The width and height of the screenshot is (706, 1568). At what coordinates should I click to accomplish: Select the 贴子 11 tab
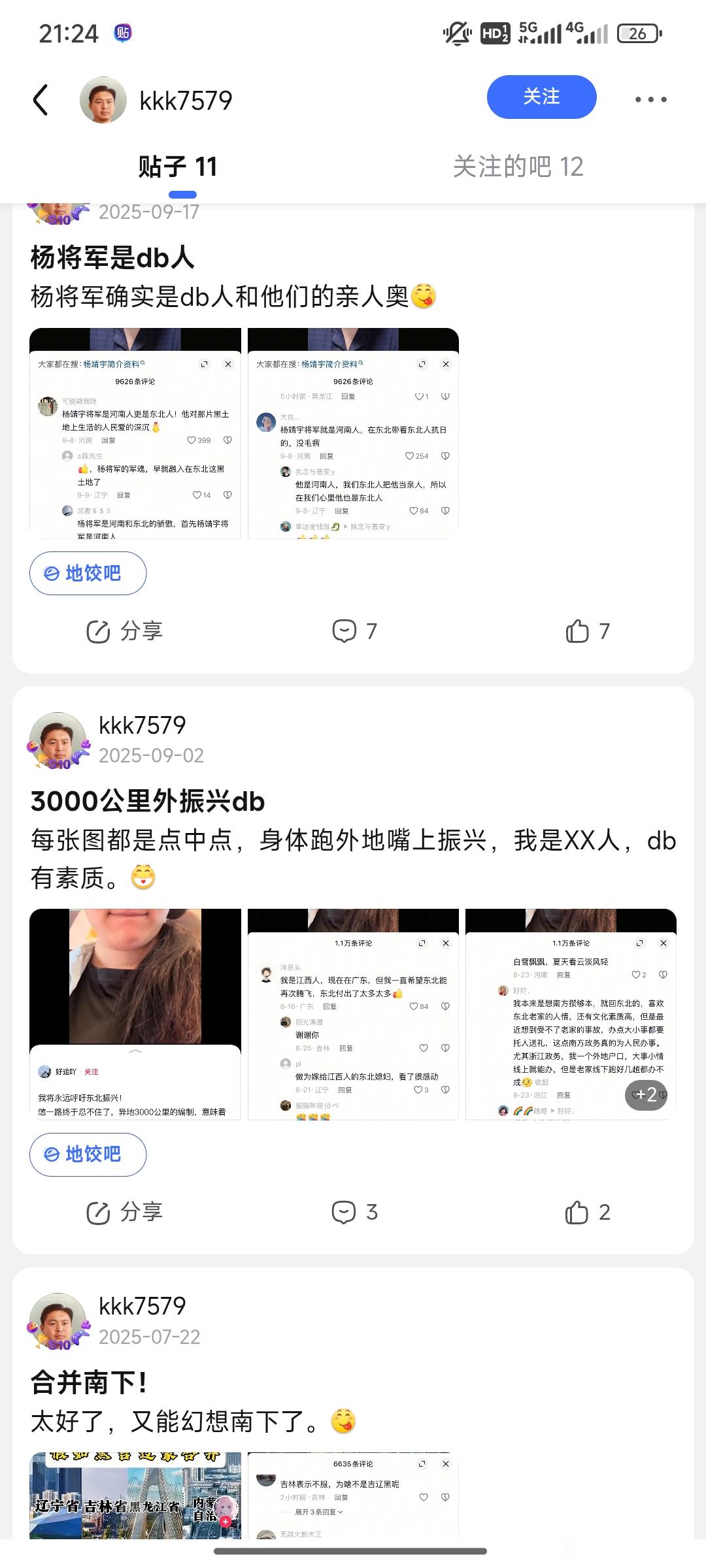pos(178,167)
